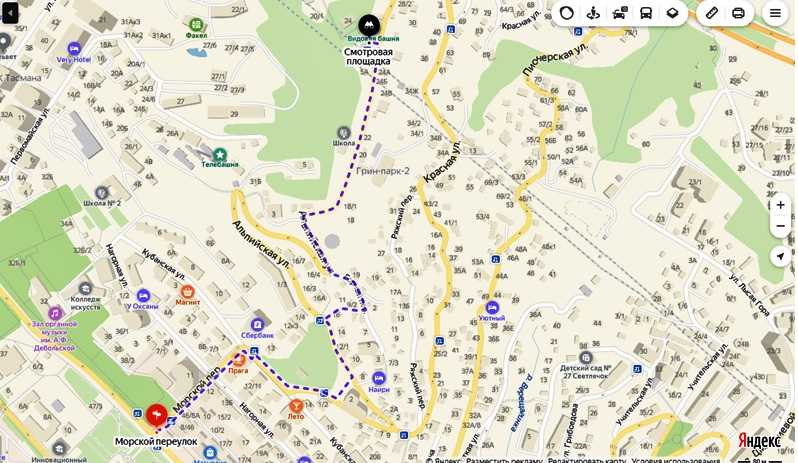The image size is (798, 463).
Task: Open the map layers selector
Action: (673, 13)
